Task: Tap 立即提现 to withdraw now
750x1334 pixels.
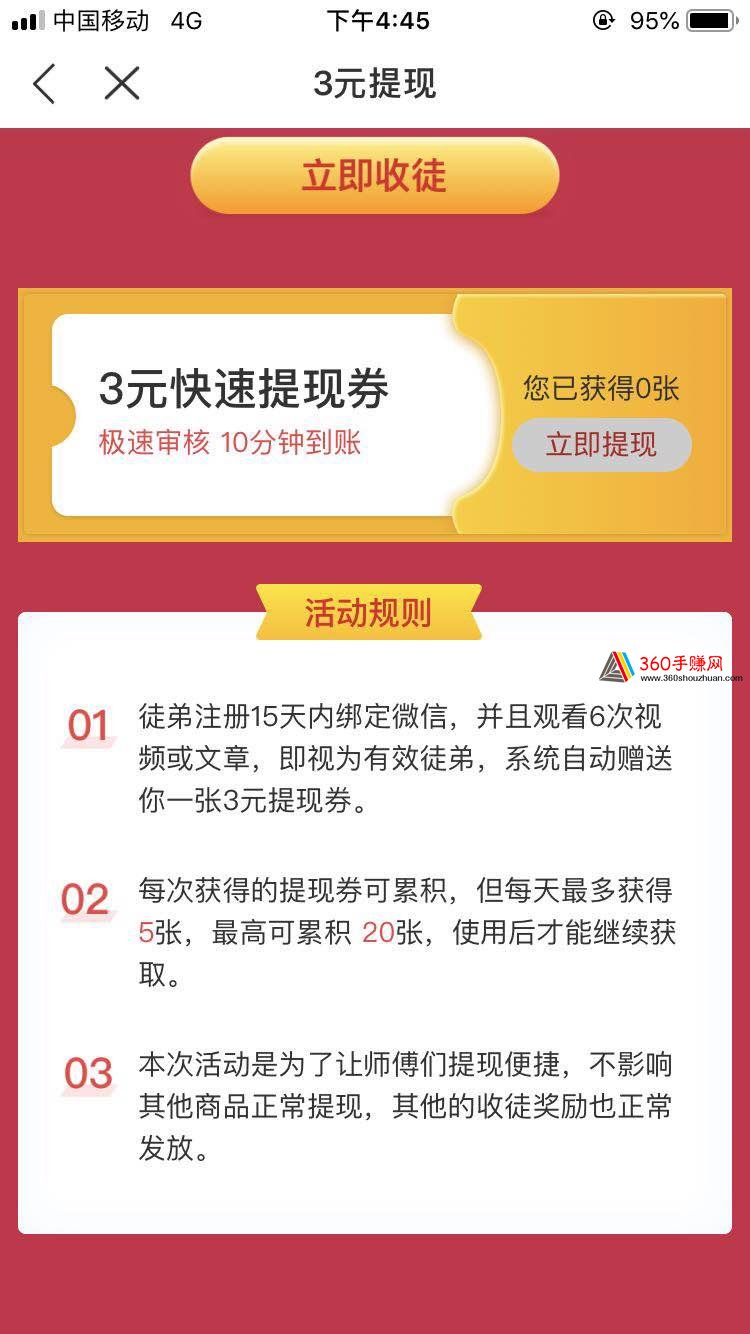Action: 601,445
